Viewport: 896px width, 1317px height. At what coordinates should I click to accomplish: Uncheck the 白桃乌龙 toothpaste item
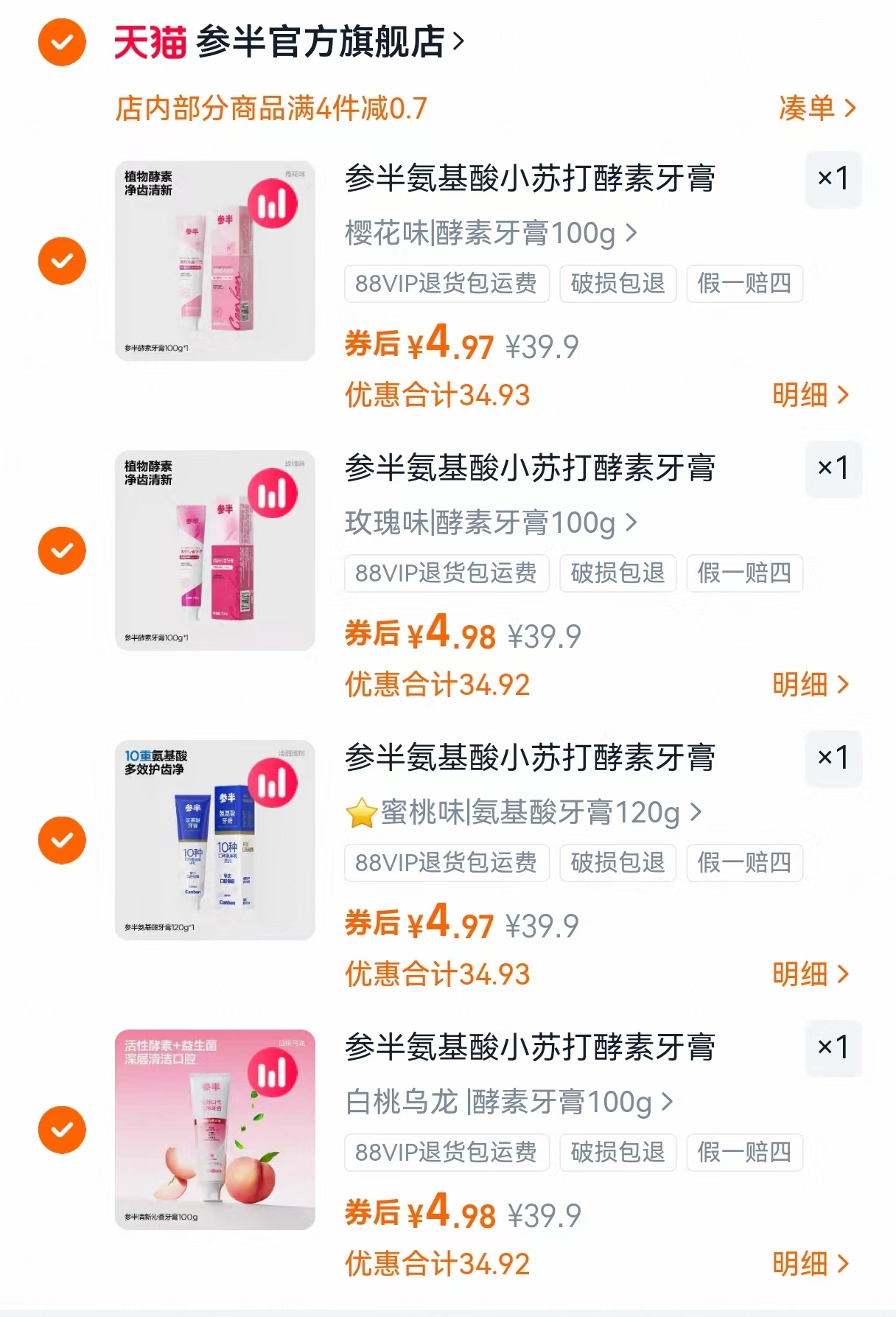(62, 1130)
